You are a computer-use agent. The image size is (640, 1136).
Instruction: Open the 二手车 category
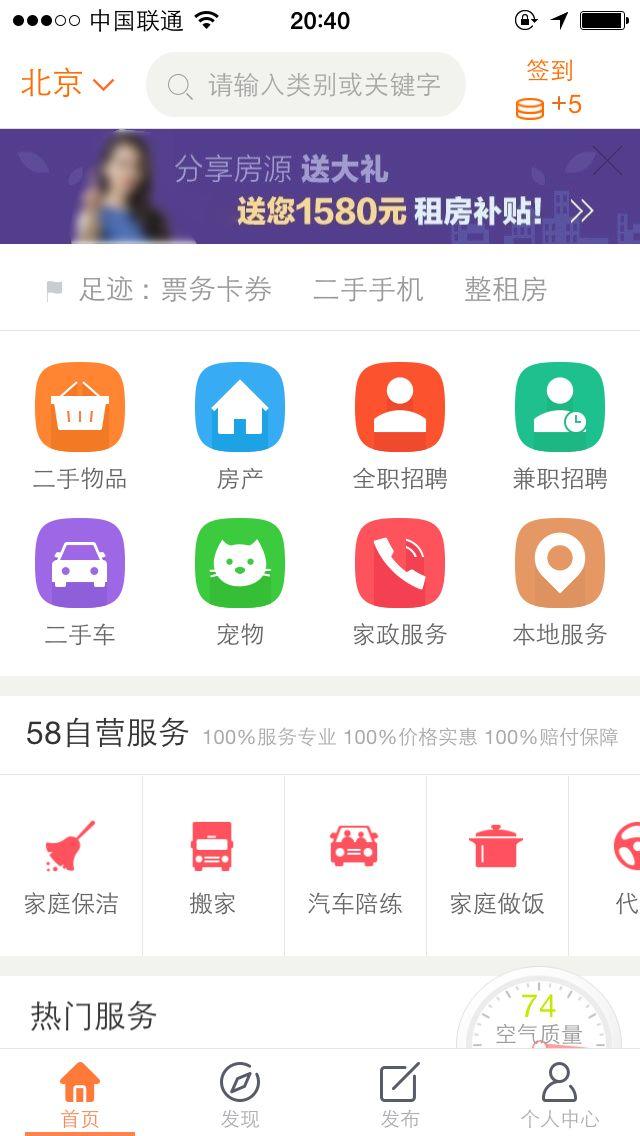80,582
